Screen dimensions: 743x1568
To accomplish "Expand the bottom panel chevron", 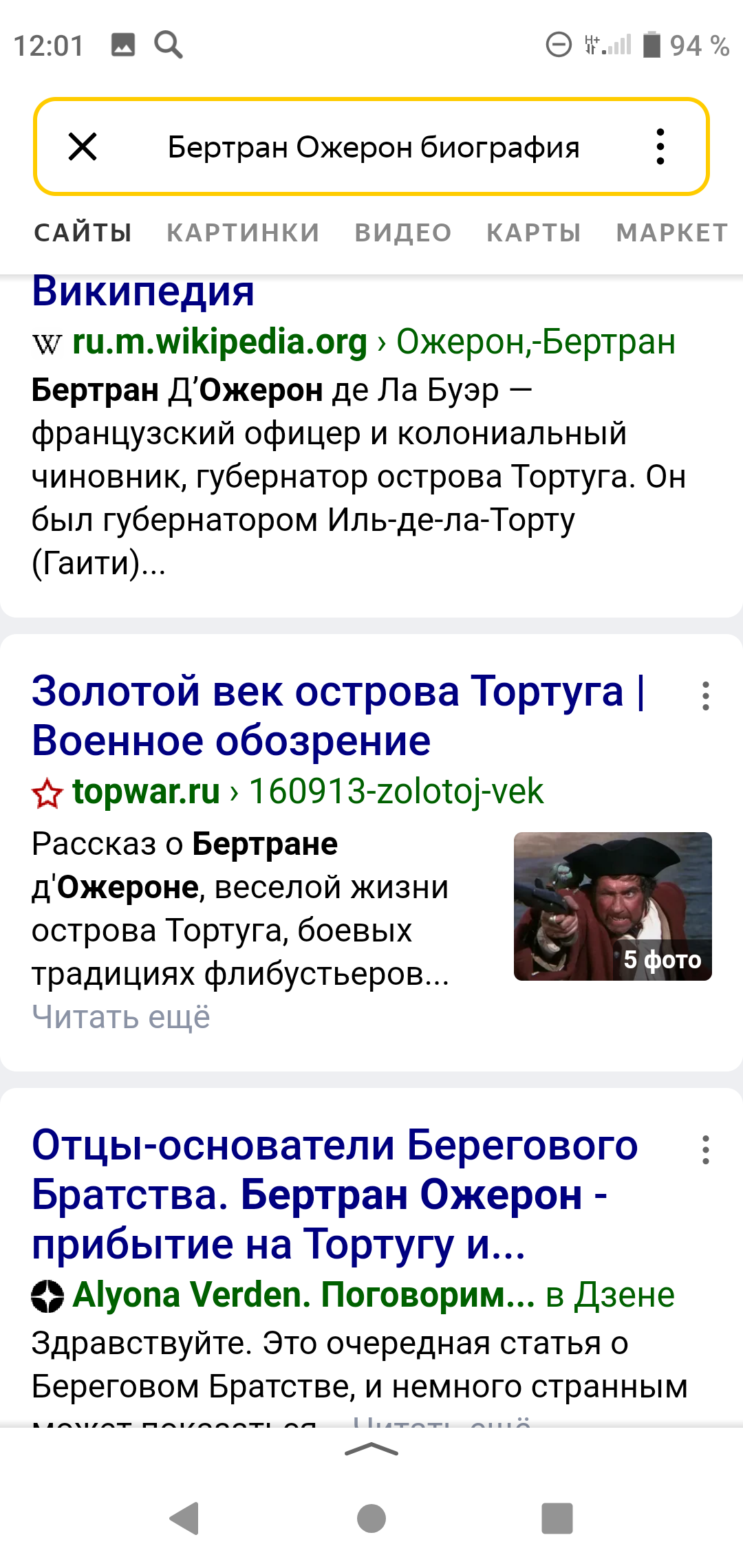I will [x=371, y=1450].
